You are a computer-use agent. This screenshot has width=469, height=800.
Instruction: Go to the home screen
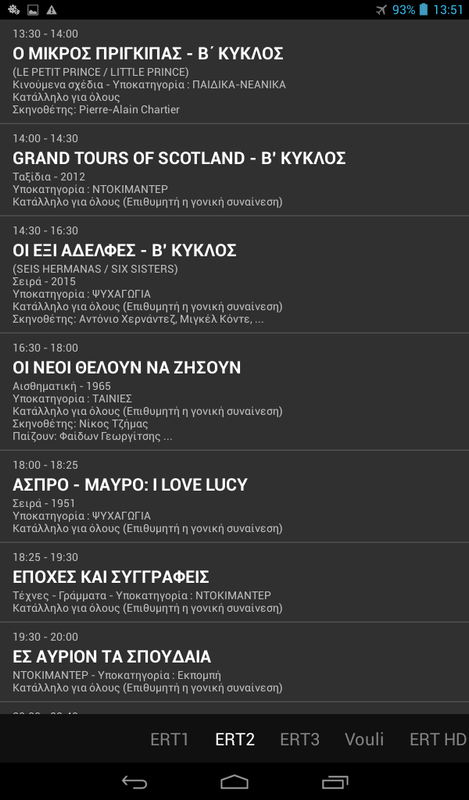click(234, 782)
